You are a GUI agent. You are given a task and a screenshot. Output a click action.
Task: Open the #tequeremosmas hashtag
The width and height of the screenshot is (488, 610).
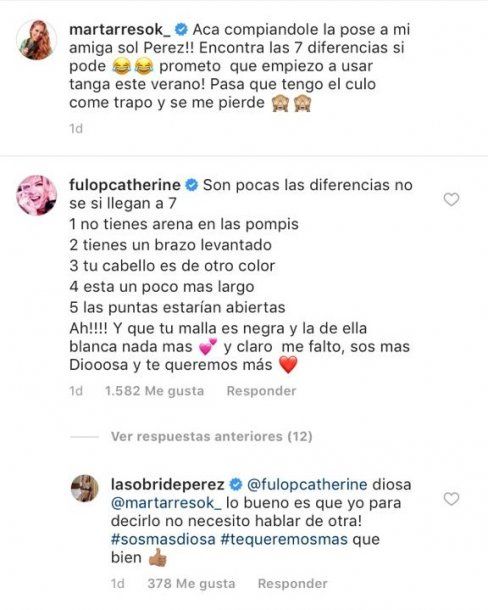(284, 539)
